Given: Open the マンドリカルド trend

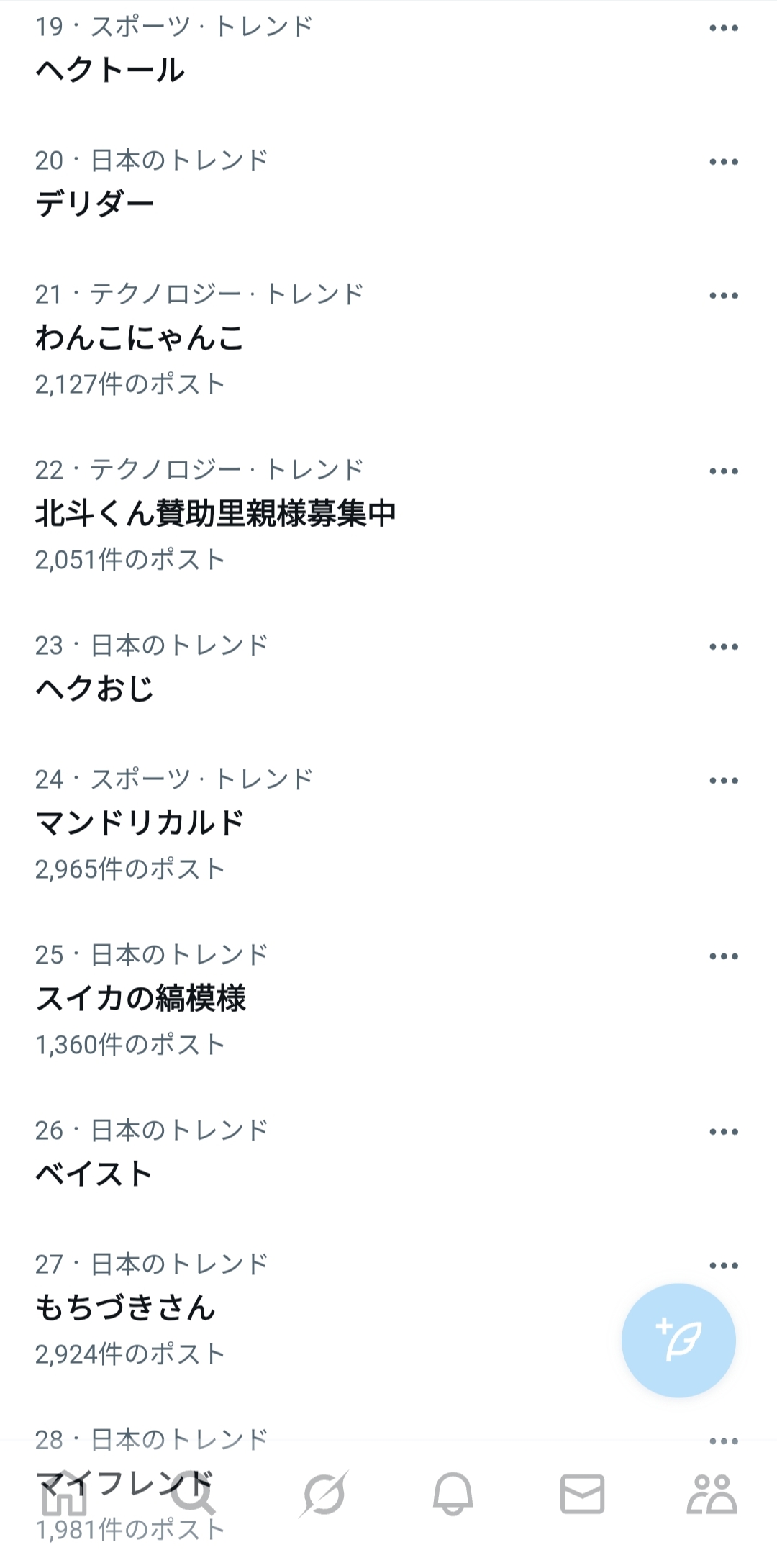Looking at the screenshot, I should [140, 822].
